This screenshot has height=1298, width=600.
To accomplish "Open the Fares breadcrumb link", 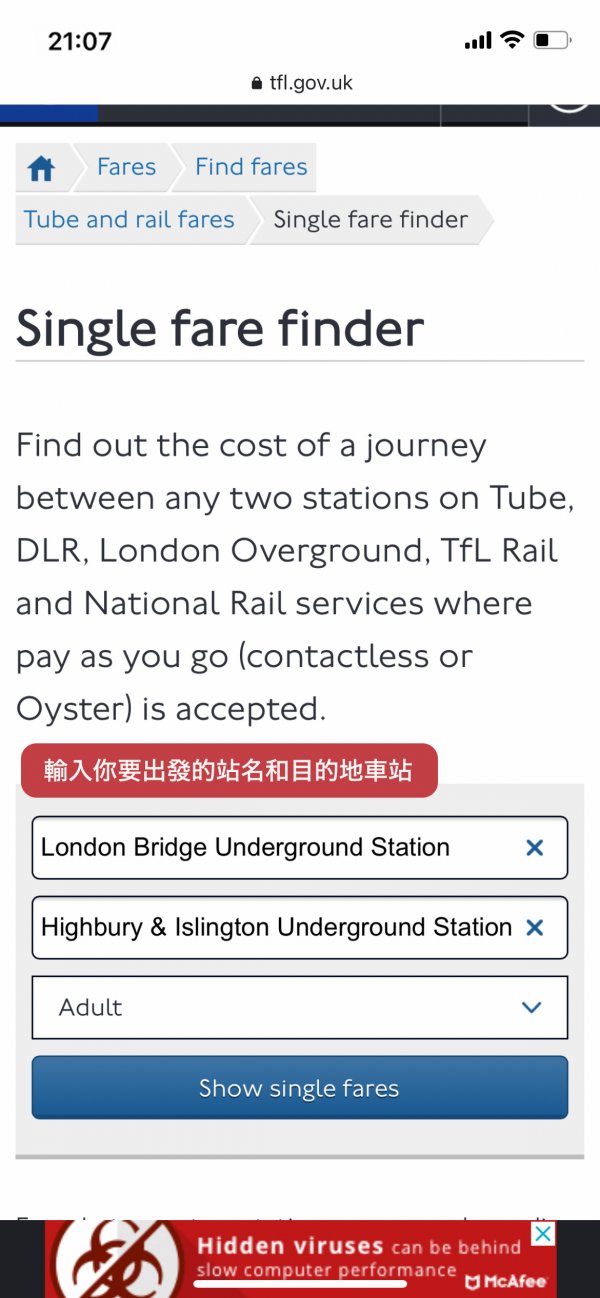I will pyautogui.click(x=126, y=167).
